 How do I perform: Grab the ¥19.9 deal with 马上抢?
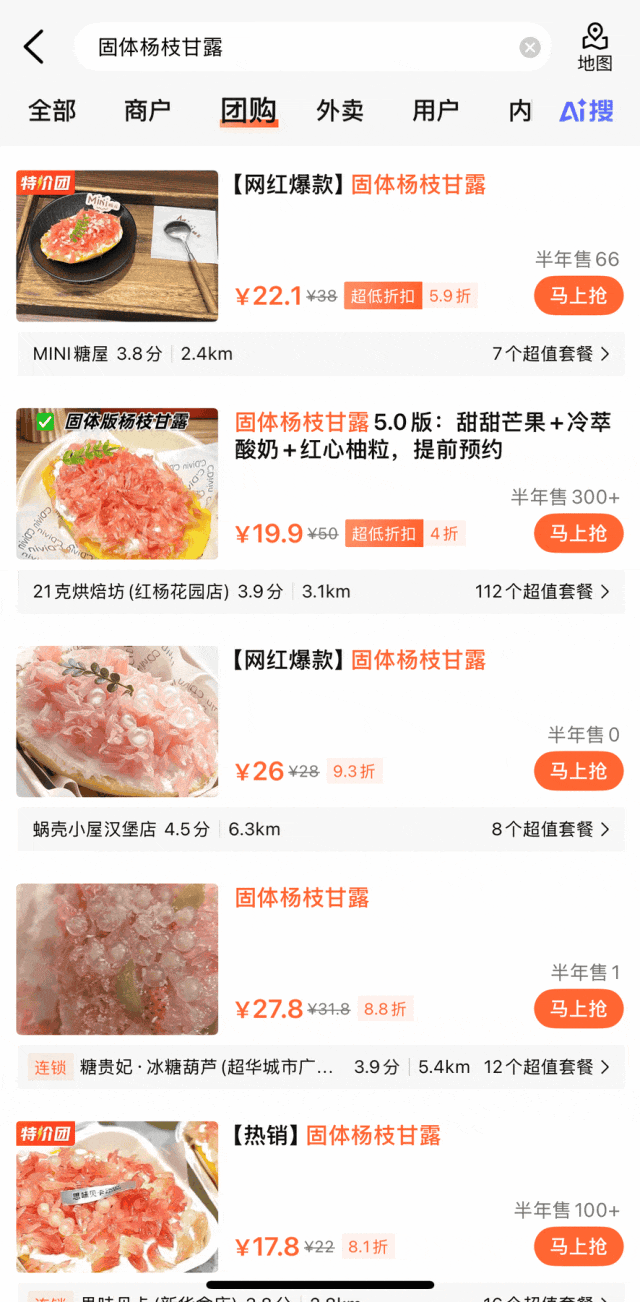pos(578,533)
